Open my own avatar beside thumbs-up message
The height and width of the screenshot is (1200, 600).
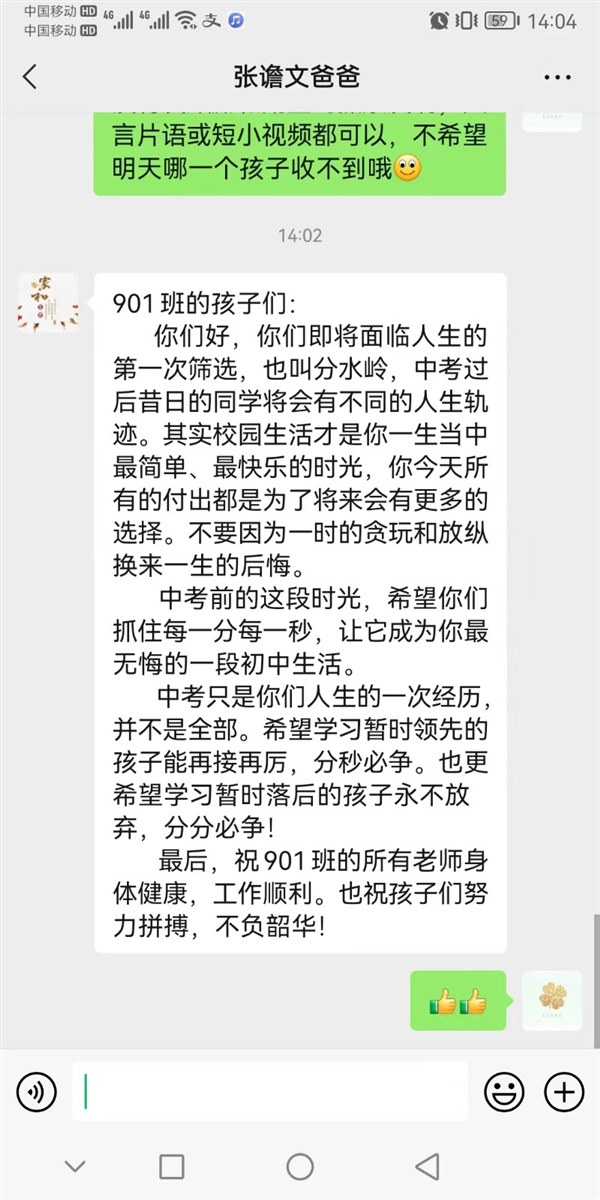[x=552, y=999]
